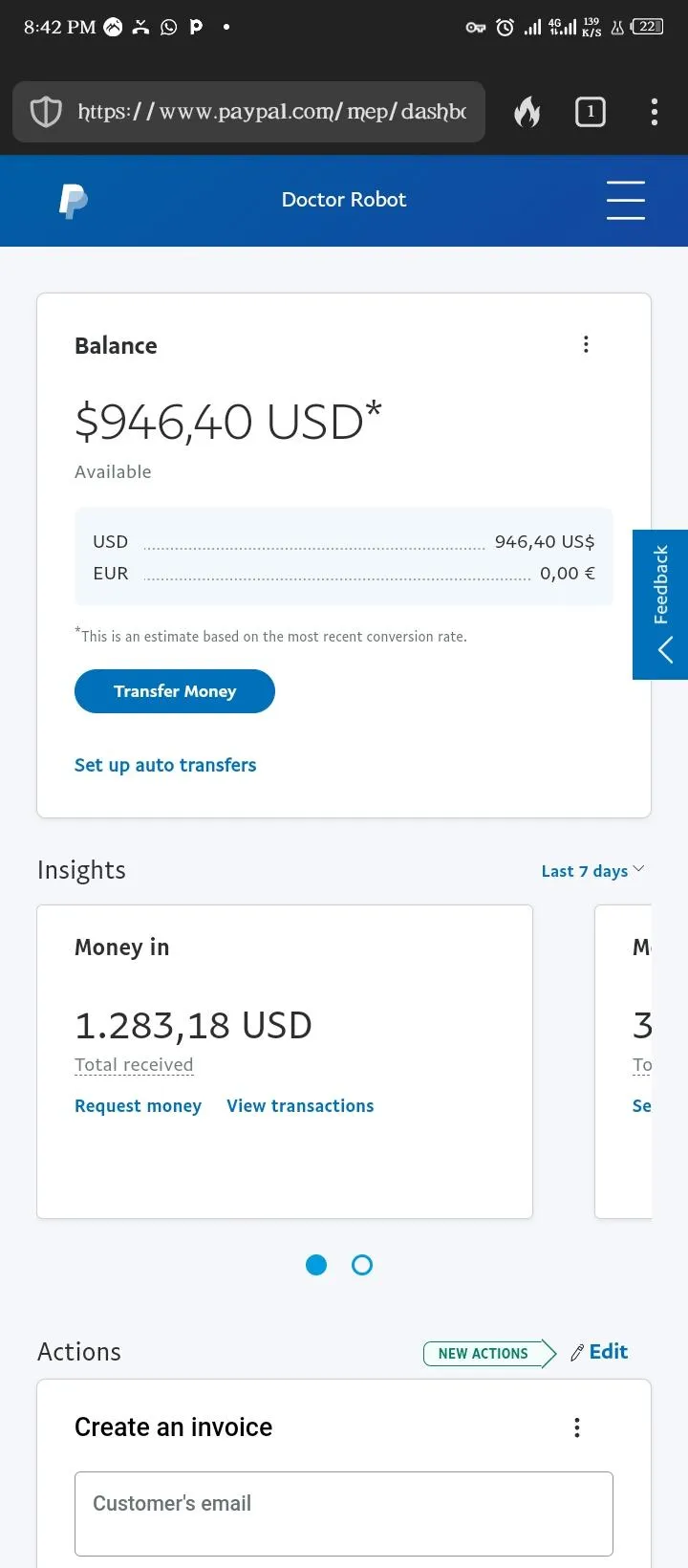The height and width of the screenshot is (1568, 688).
Task: Expand the Feedback side tab
Action: (660, 604)
